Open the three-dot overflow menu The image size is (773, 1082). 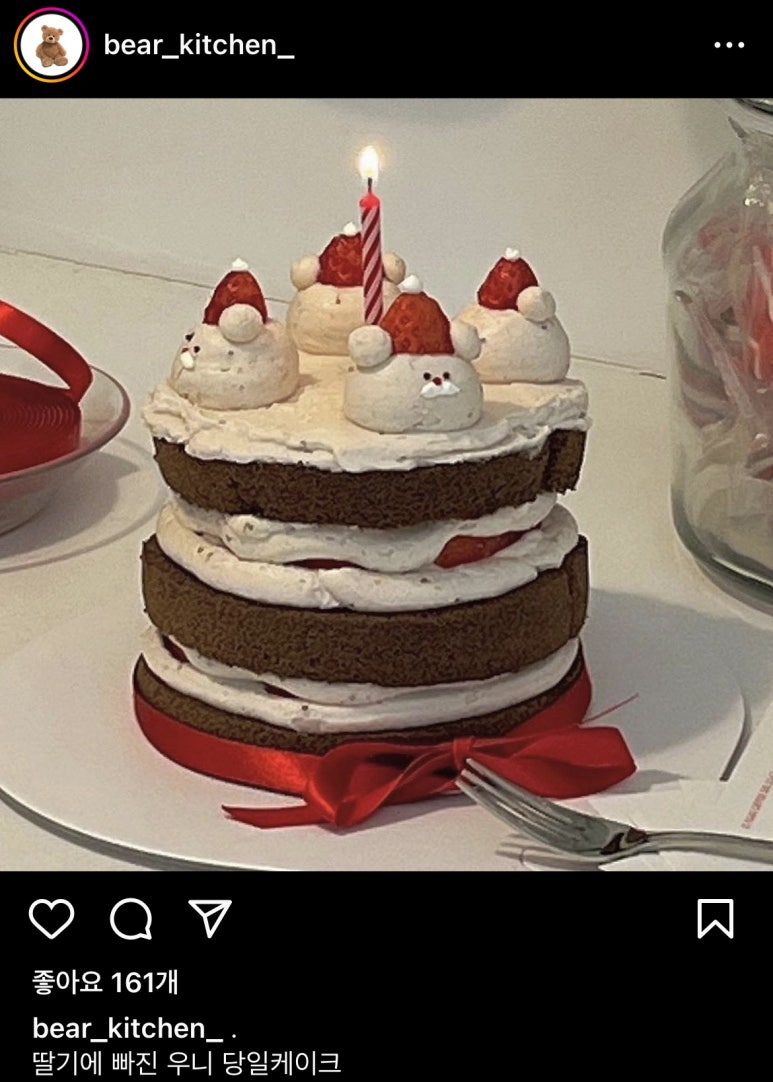coord(729,46)
